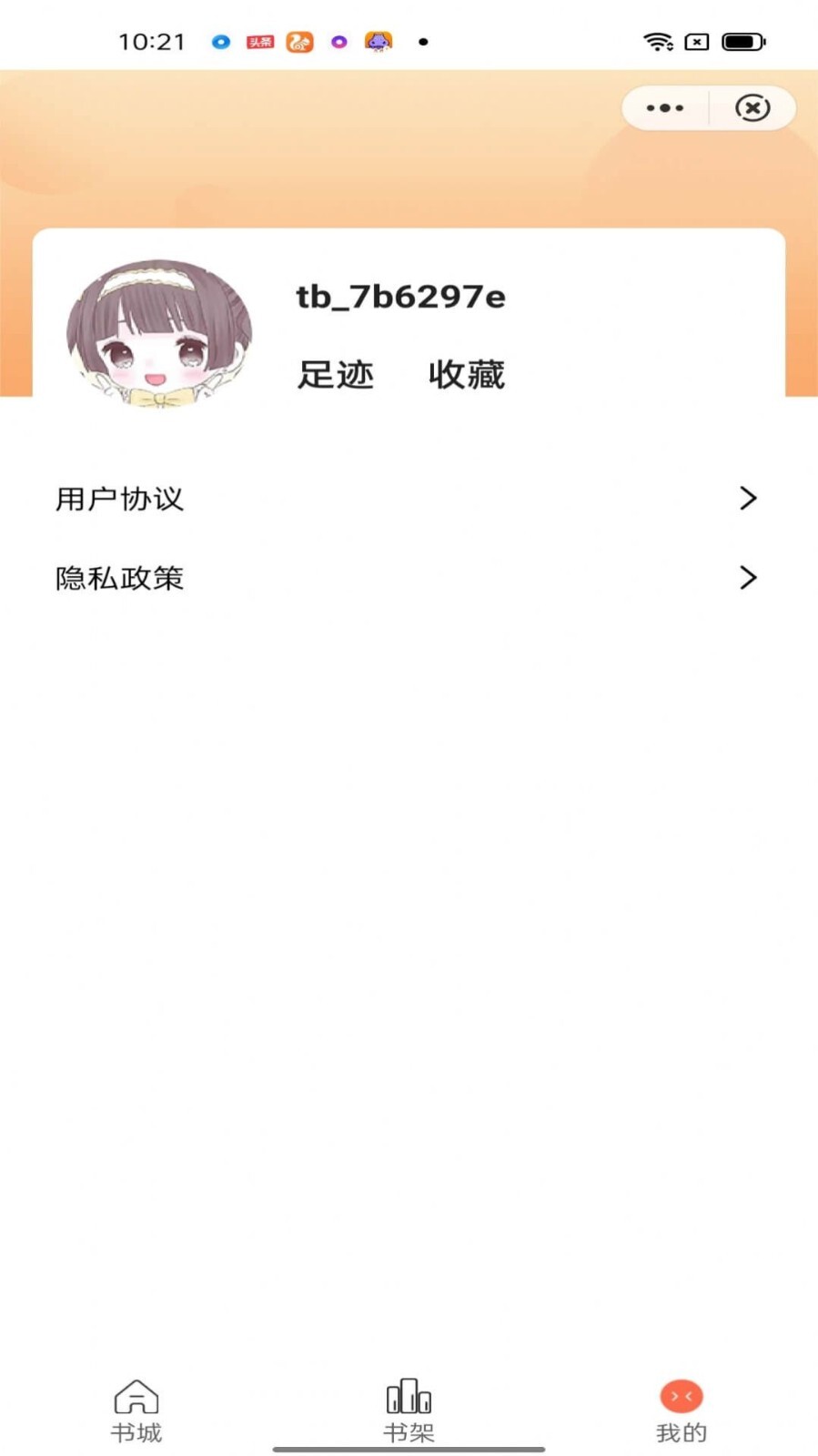
Task: Select the 书架 bookshelf icon in bottom bar
Action: (408, 1394)
